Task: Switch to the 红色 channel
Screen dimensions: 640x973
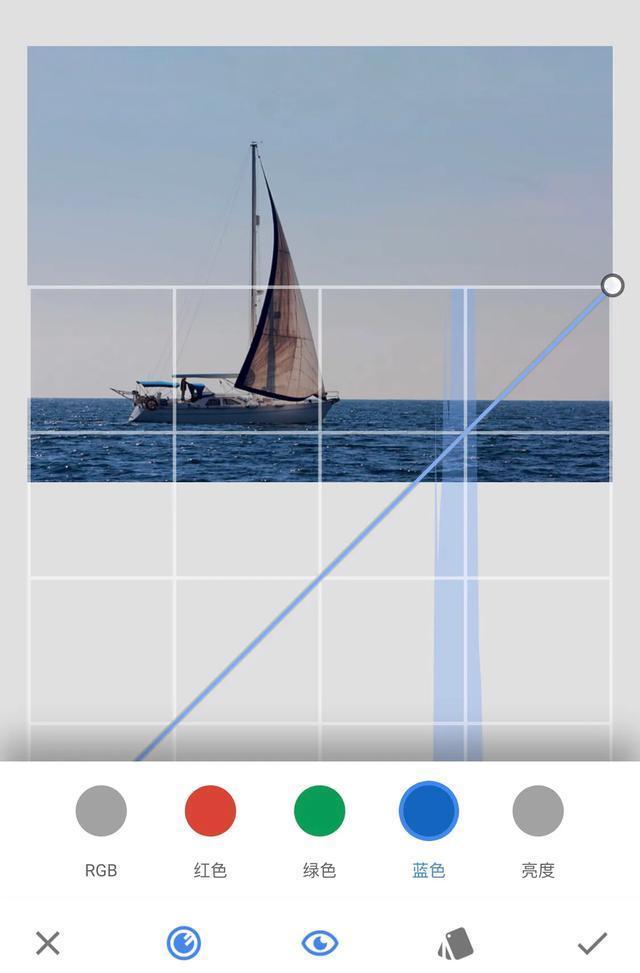Action: [x=210, y=811]
